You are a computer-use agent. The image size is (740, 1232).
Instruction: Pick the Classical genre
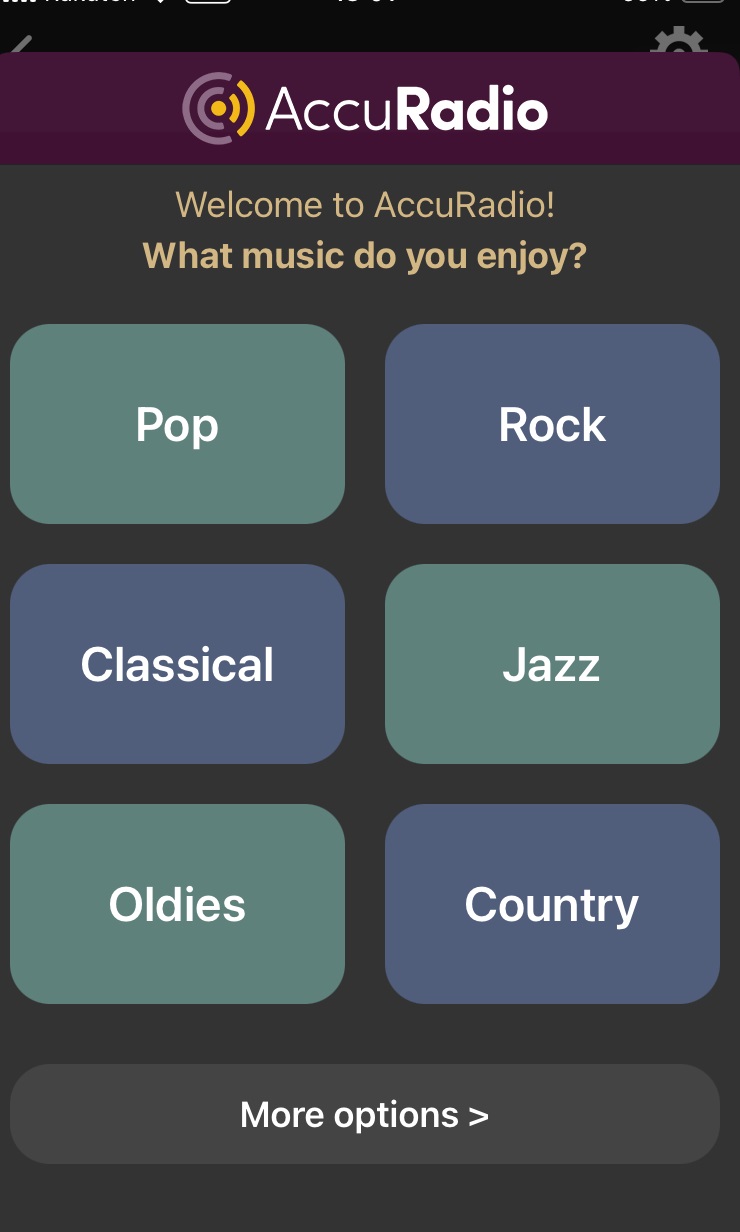point(177,664)
